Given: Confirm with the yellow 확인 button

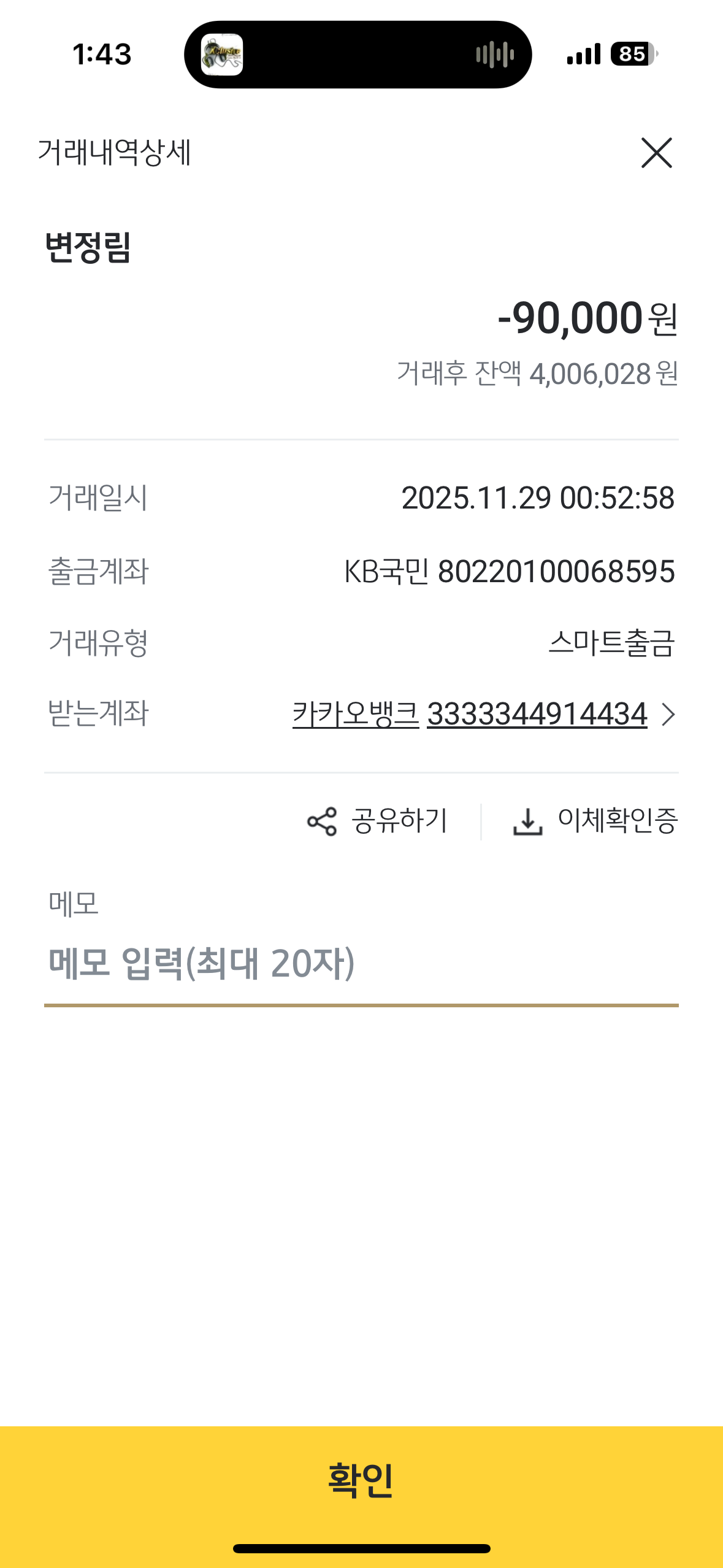Looking at the screenshot, I should click(361, 1480).
